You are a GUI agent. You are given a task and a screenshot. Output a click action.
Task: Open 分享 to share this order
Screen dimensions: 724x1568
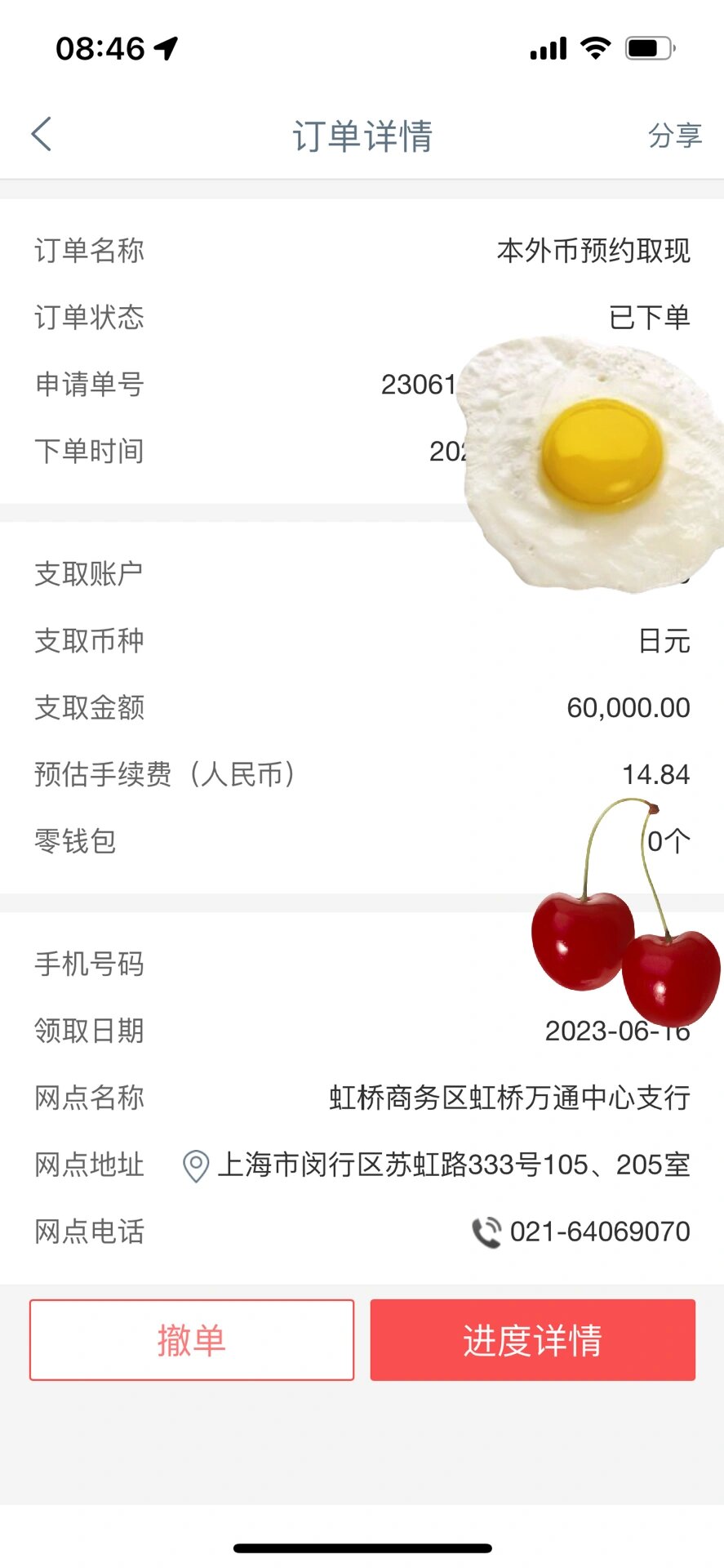674,133
